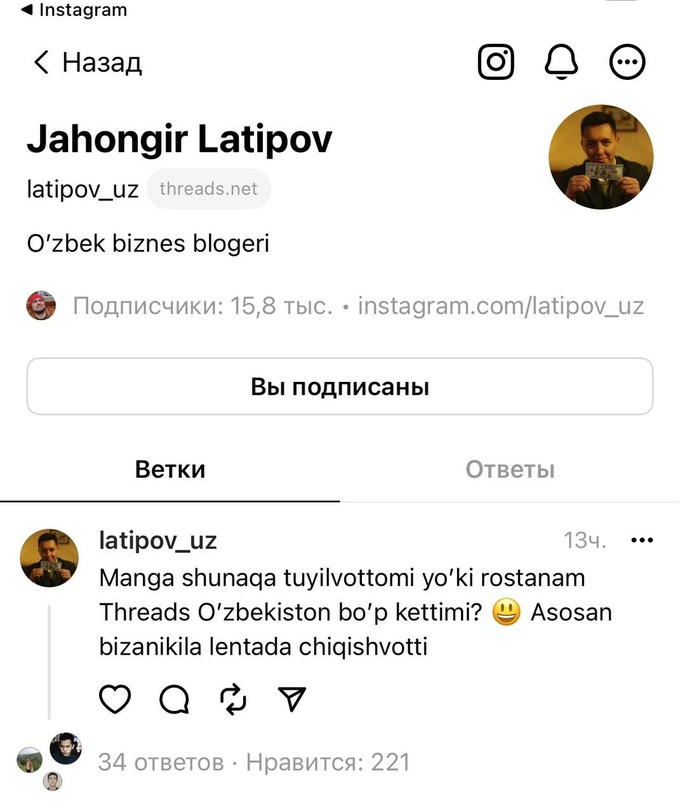
Task: Switch to the Ветки tab
Action: tap(170, 469)
